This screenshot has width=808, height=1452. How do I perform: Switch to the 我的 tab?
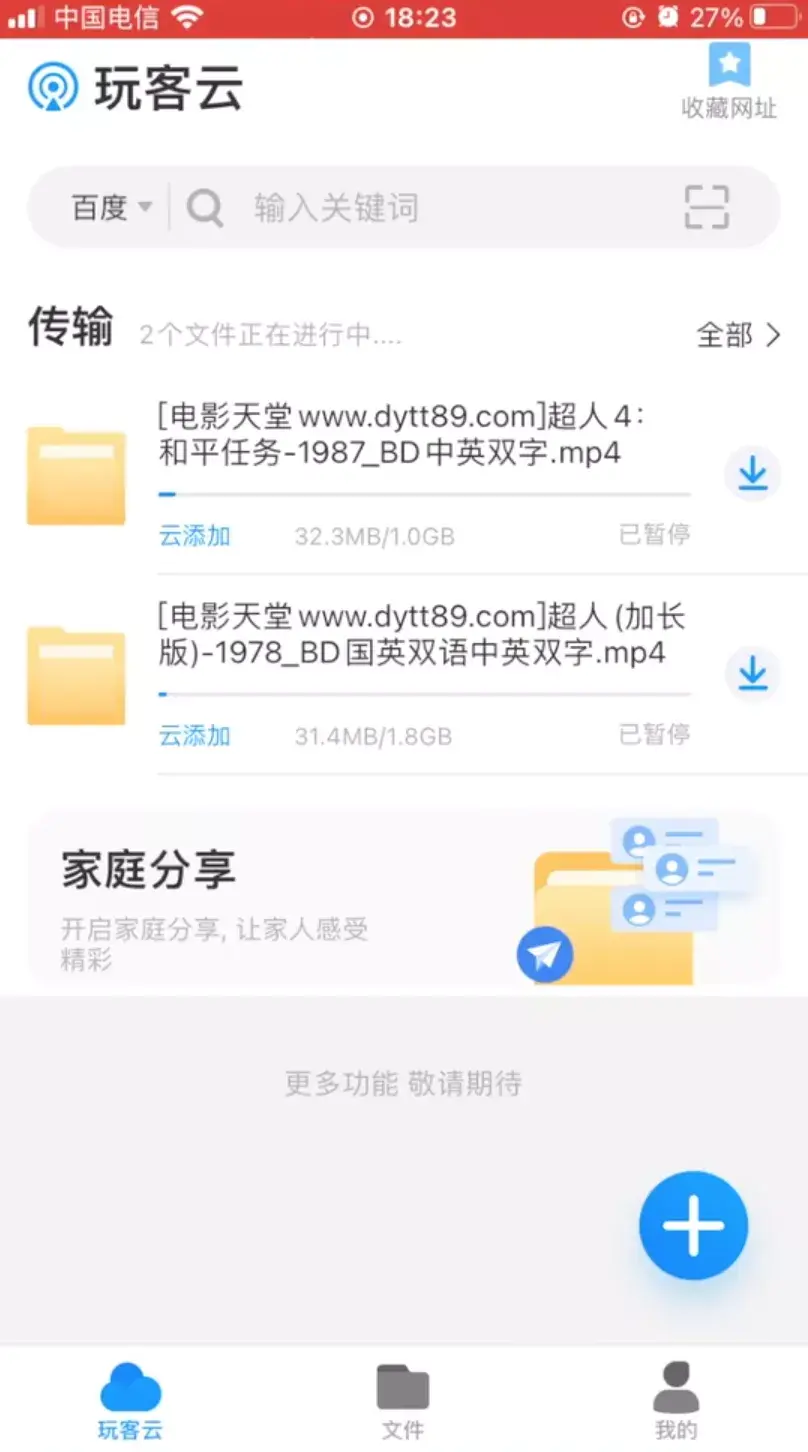click(676, 1400)
